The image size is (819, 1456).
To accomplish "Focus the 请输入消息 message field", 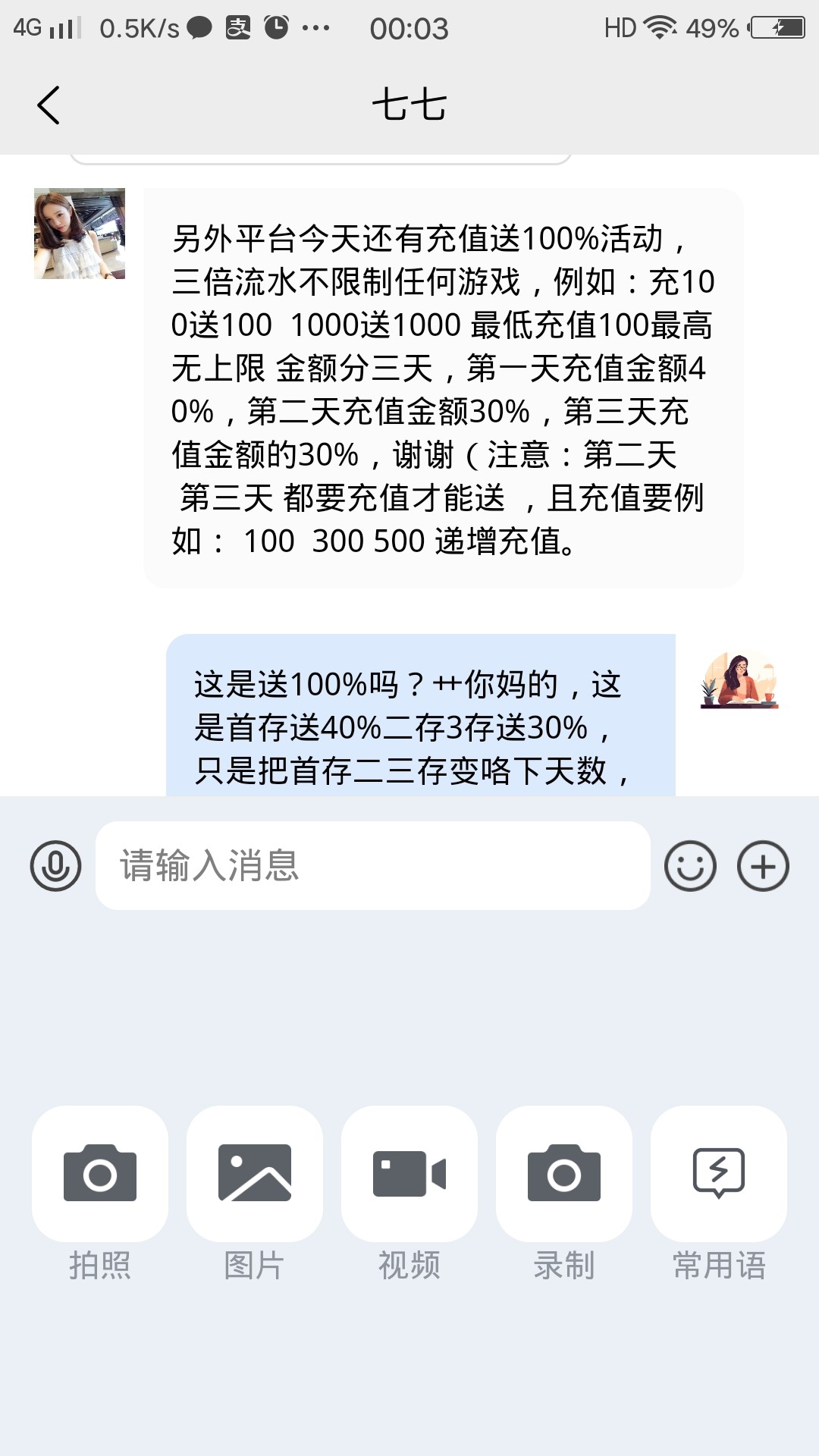I will pos(372,866).
